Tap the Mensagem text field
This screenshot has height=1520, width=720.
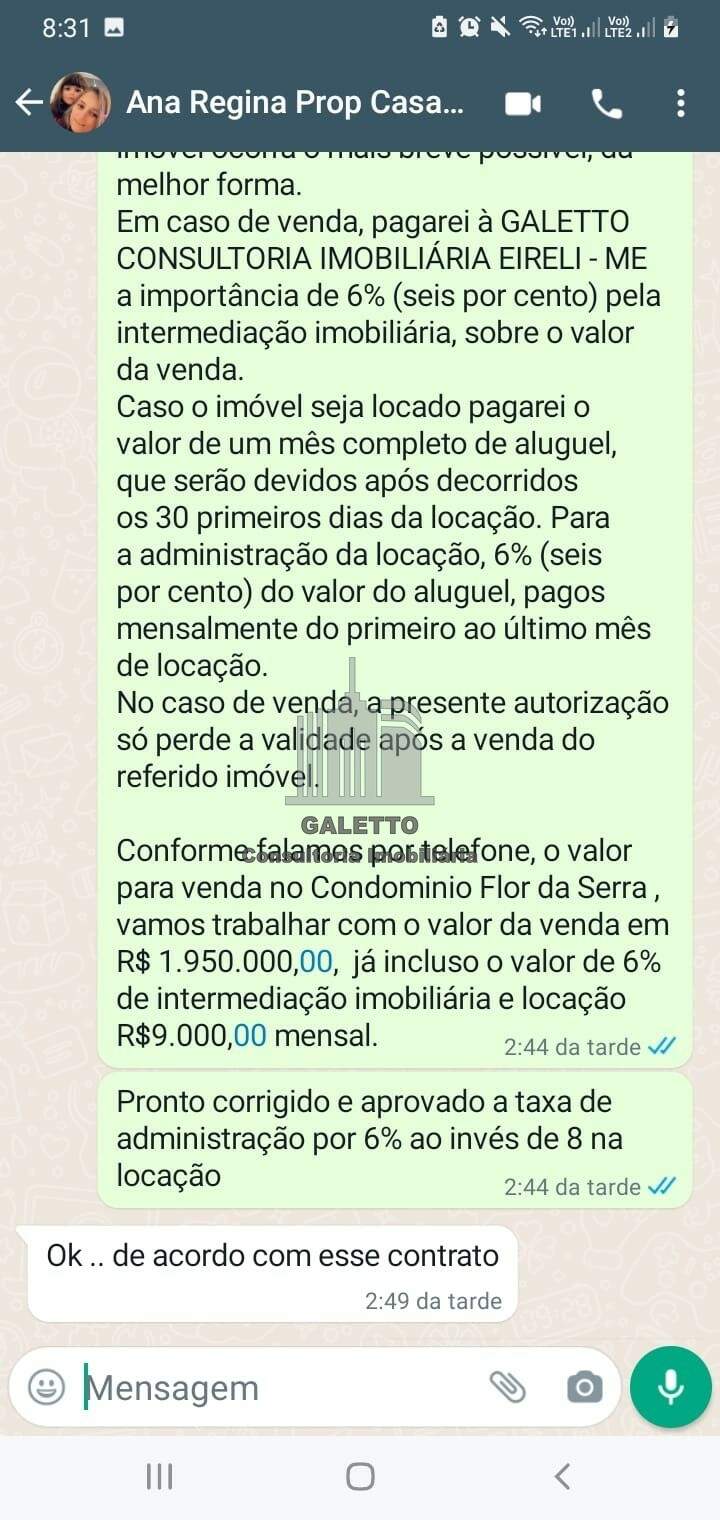point(280,1388)
